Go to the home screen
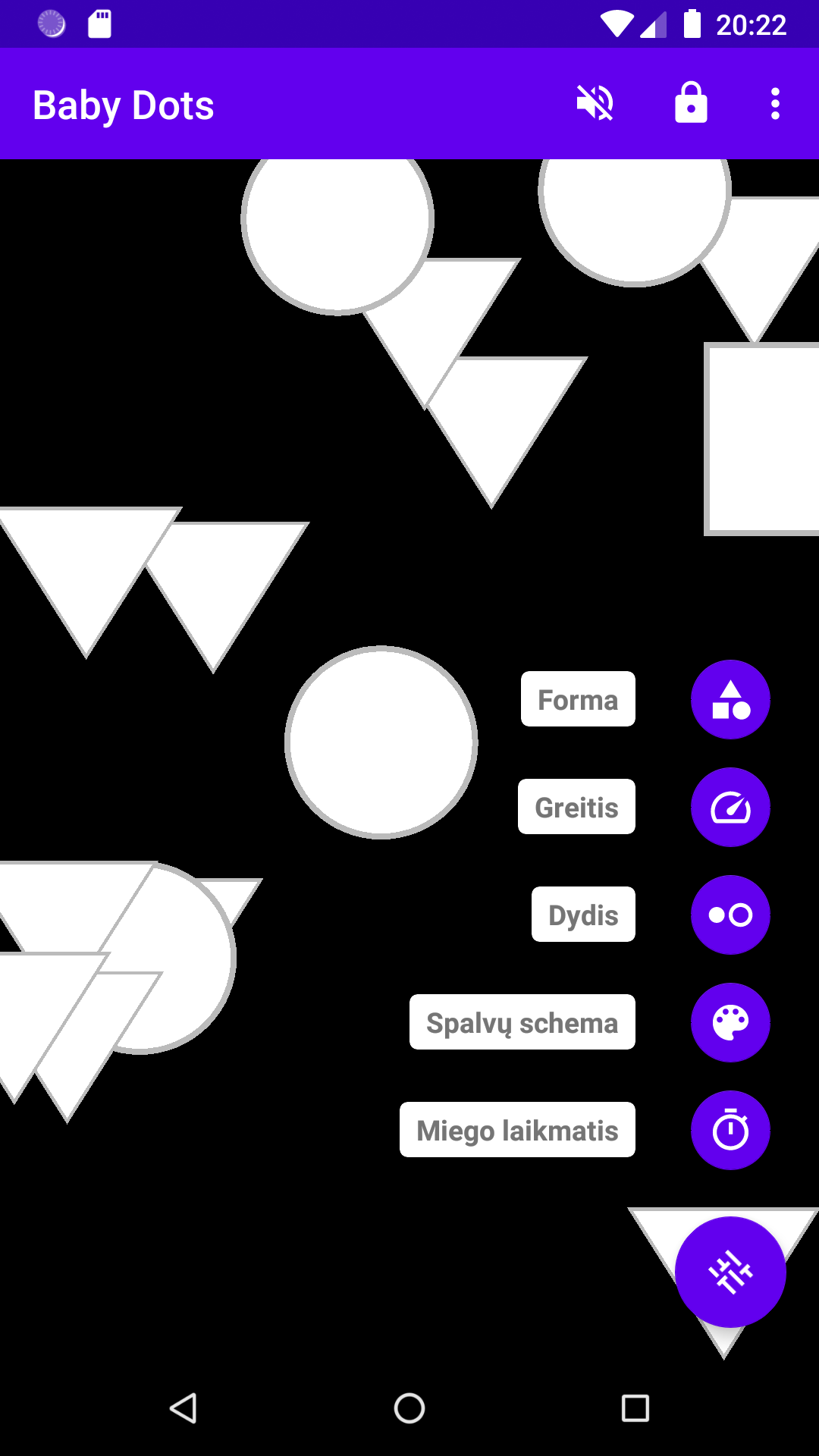 click(409, 1408)
